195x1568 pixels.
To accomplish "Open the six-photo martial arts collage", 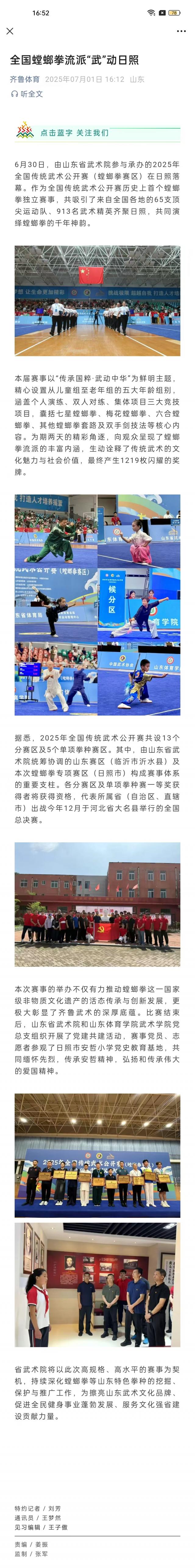I will 97,604.
